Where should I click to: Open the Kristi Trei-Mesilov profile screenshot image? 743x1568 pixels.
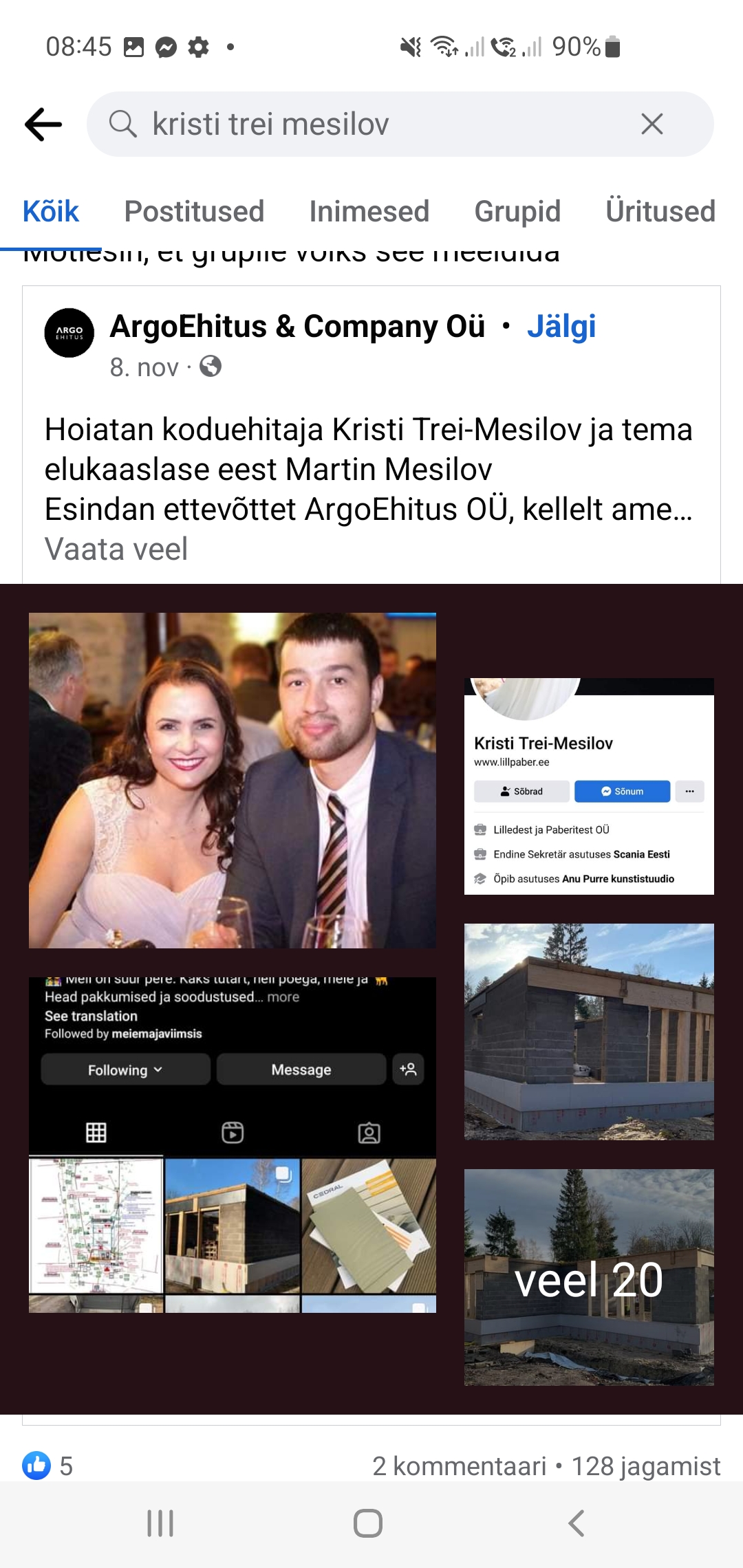pos(589,786)
